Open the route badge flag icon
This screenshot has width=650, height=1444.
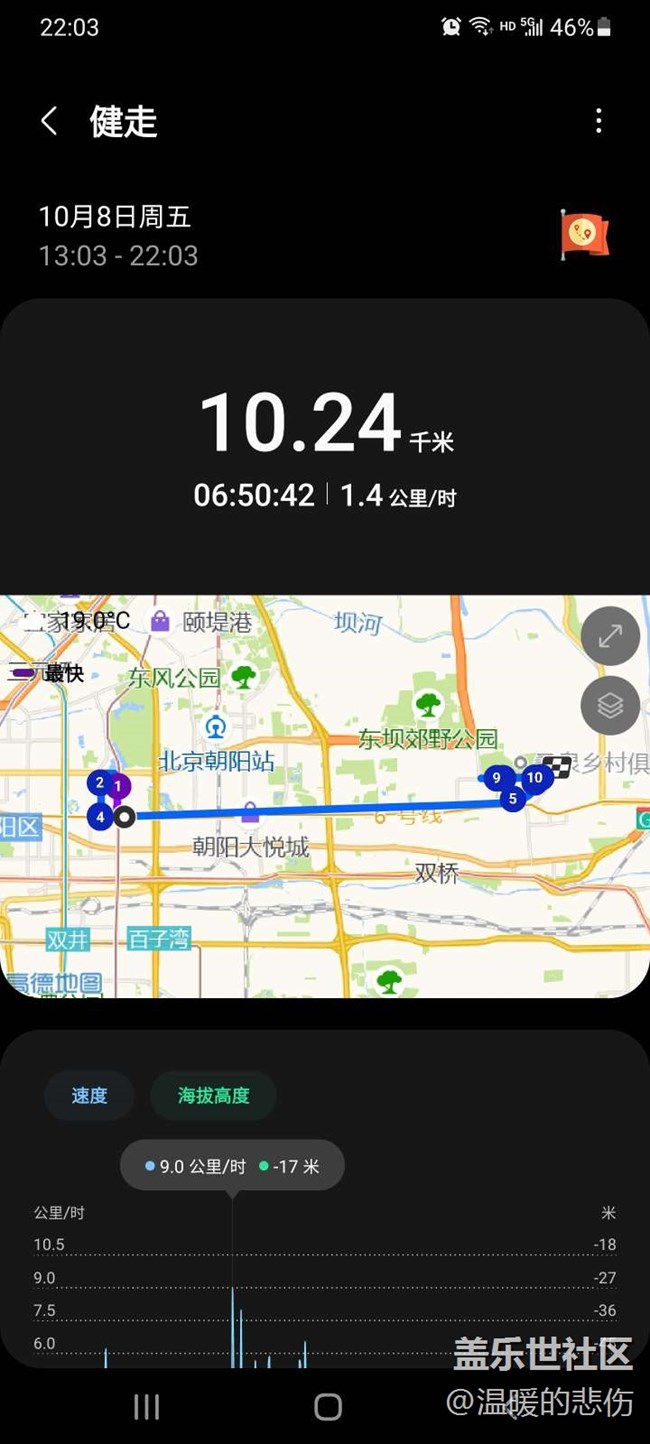(584, 235)
